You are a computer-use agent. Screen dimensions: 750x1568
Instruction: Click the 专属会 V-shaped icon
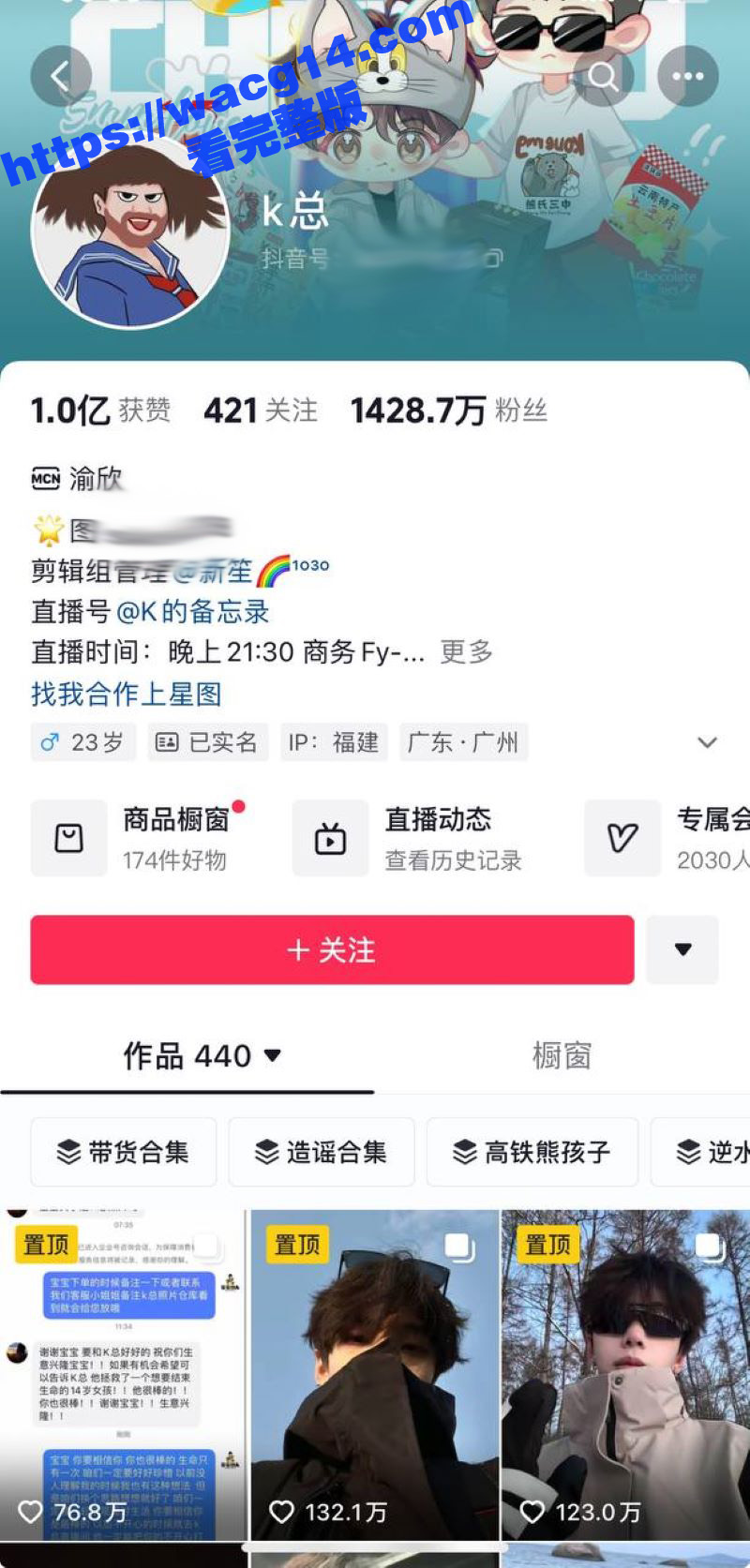click(x=622, y=838)
